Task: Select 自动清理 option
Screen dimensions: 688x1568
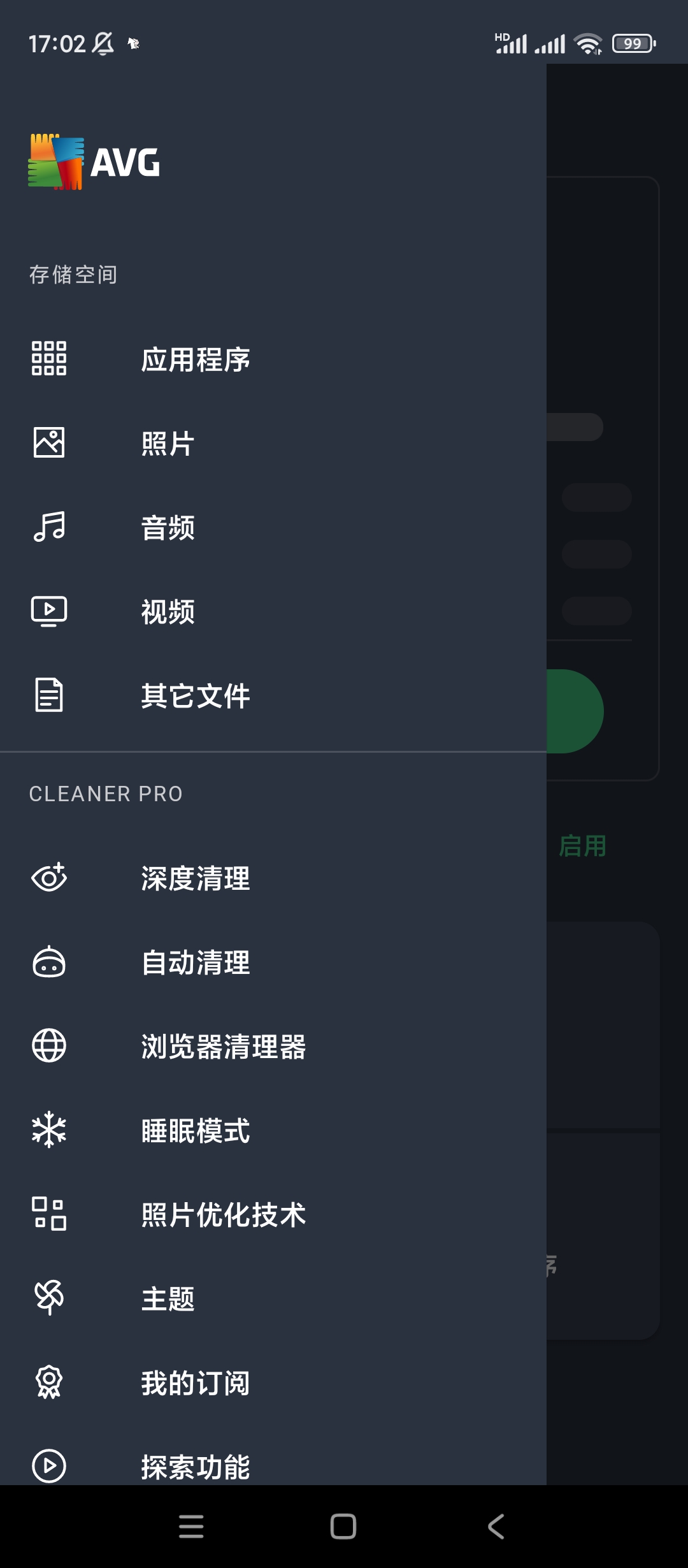Action: coord(273,962)
